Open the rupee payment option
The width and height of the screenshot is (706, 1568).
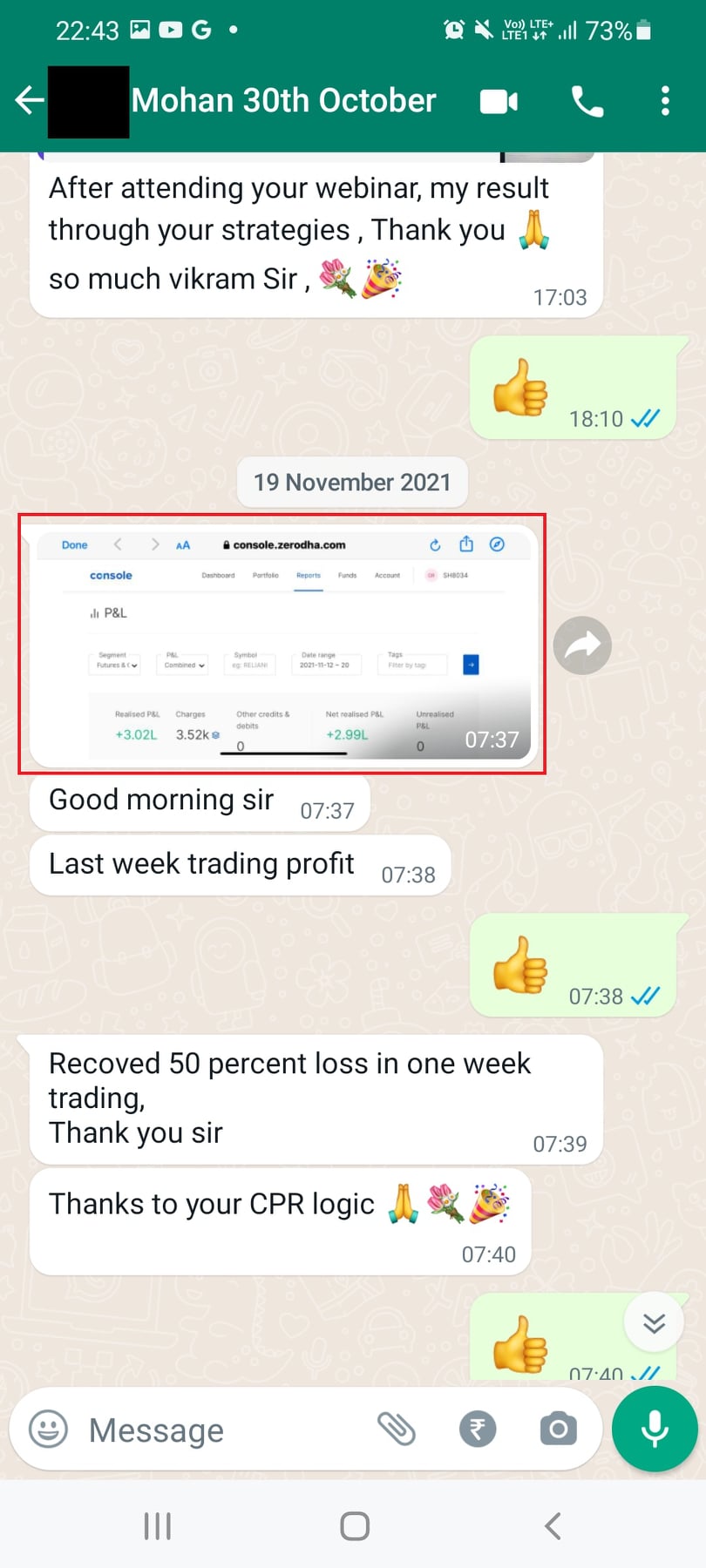click(478, 1429)
